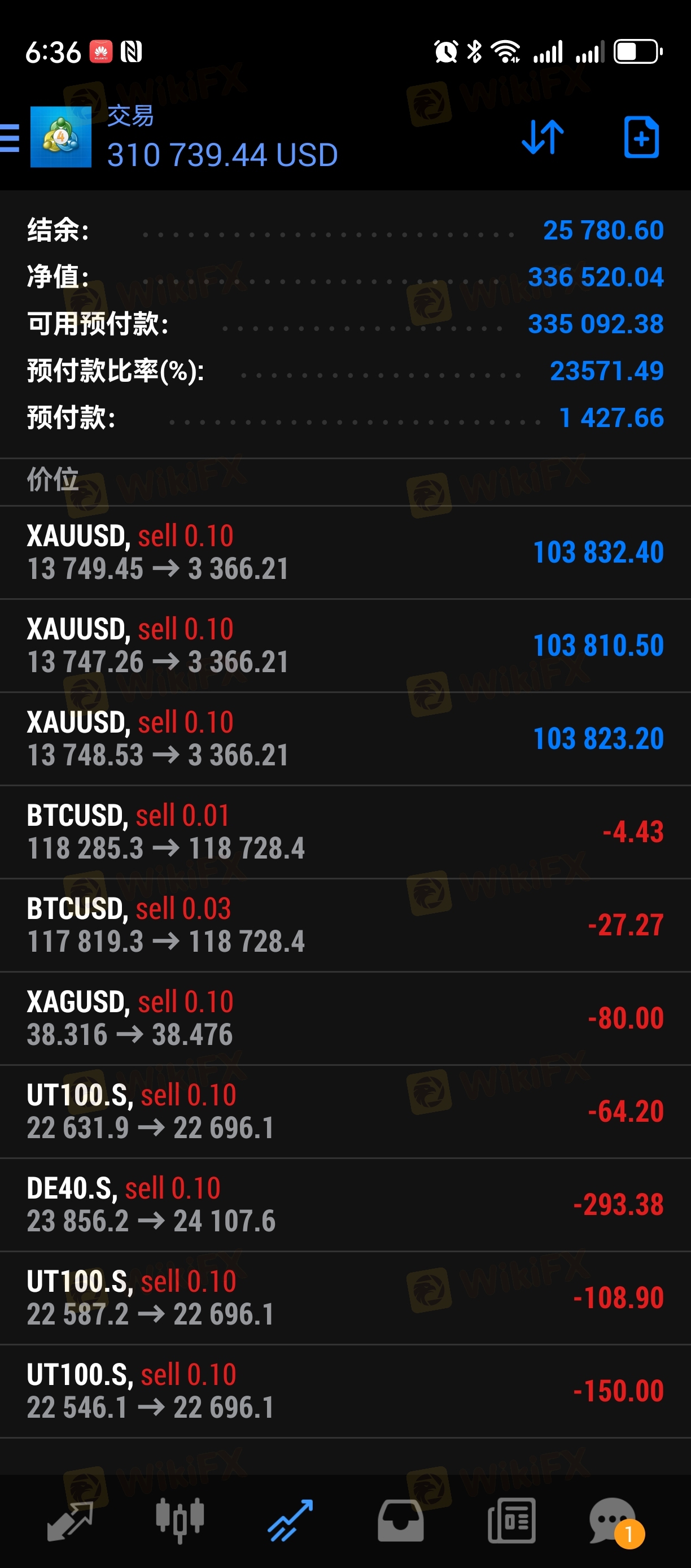Open XAUUSD position opened at 13 748.53
This screenshot has width=691, height=1568.
pyautogui.click(x=345, y=739)
